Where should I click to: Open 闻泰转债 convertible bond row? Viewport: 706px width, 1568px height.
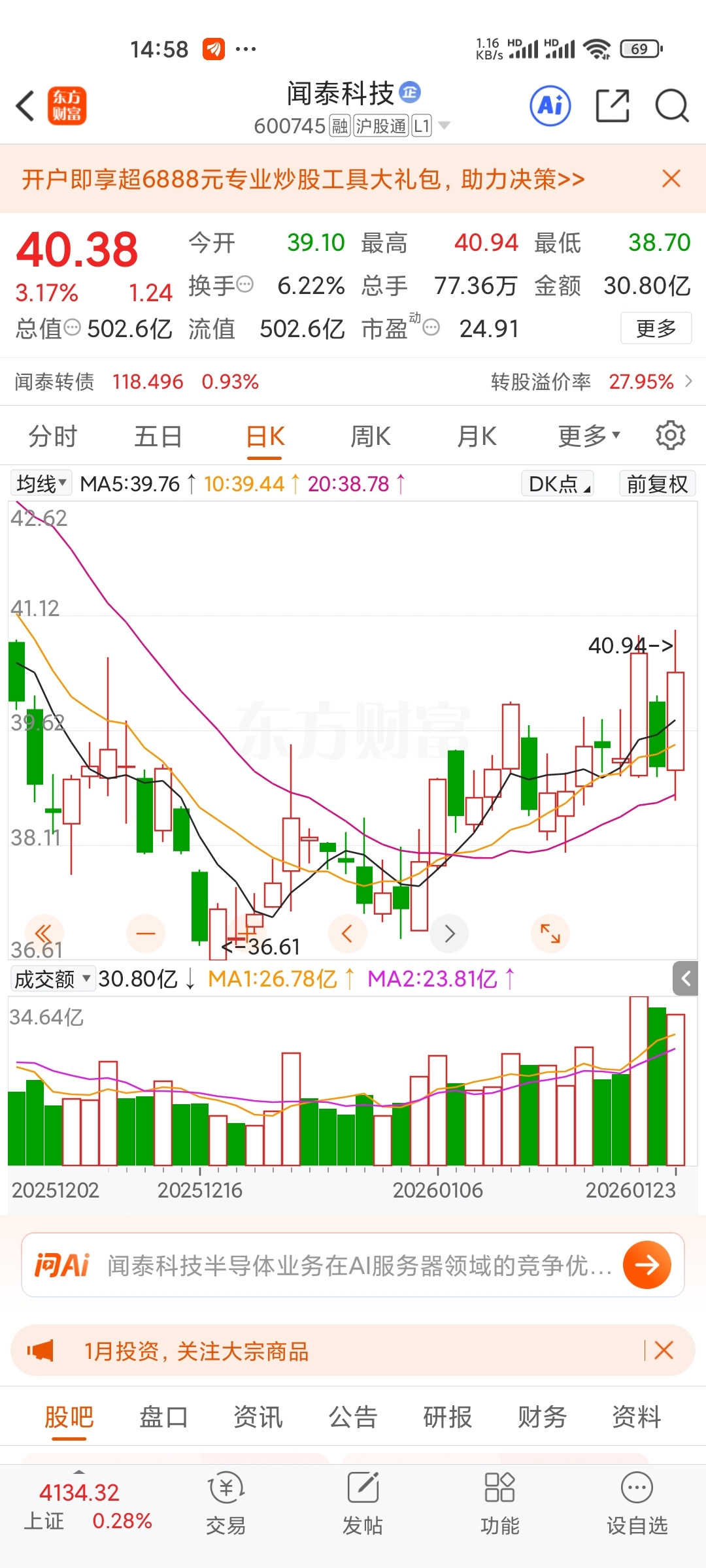[x=353, y=382]
